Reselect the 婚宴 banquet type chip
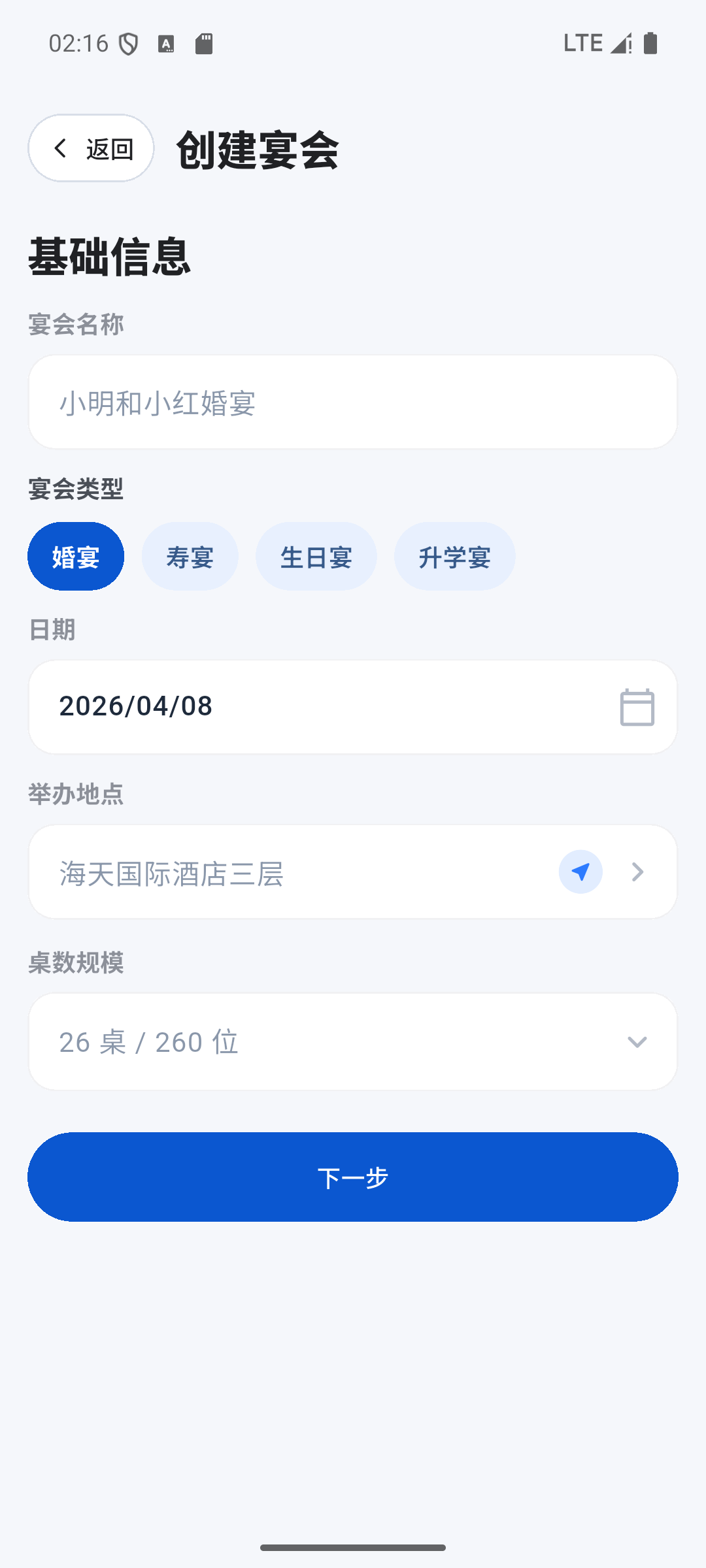This screenshot has height=1568, width=706. click(x=75, y=556)
